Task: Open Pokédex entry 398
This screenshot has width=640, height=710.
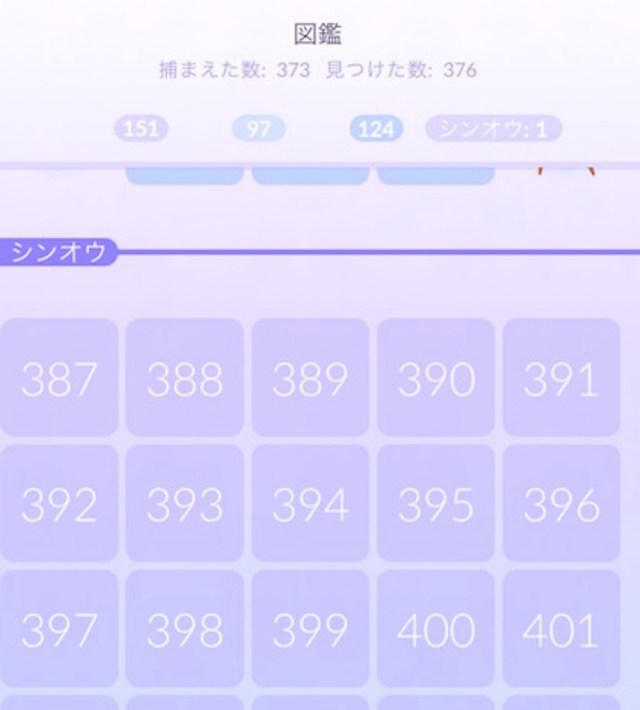Action: click(x=185, y=630)
